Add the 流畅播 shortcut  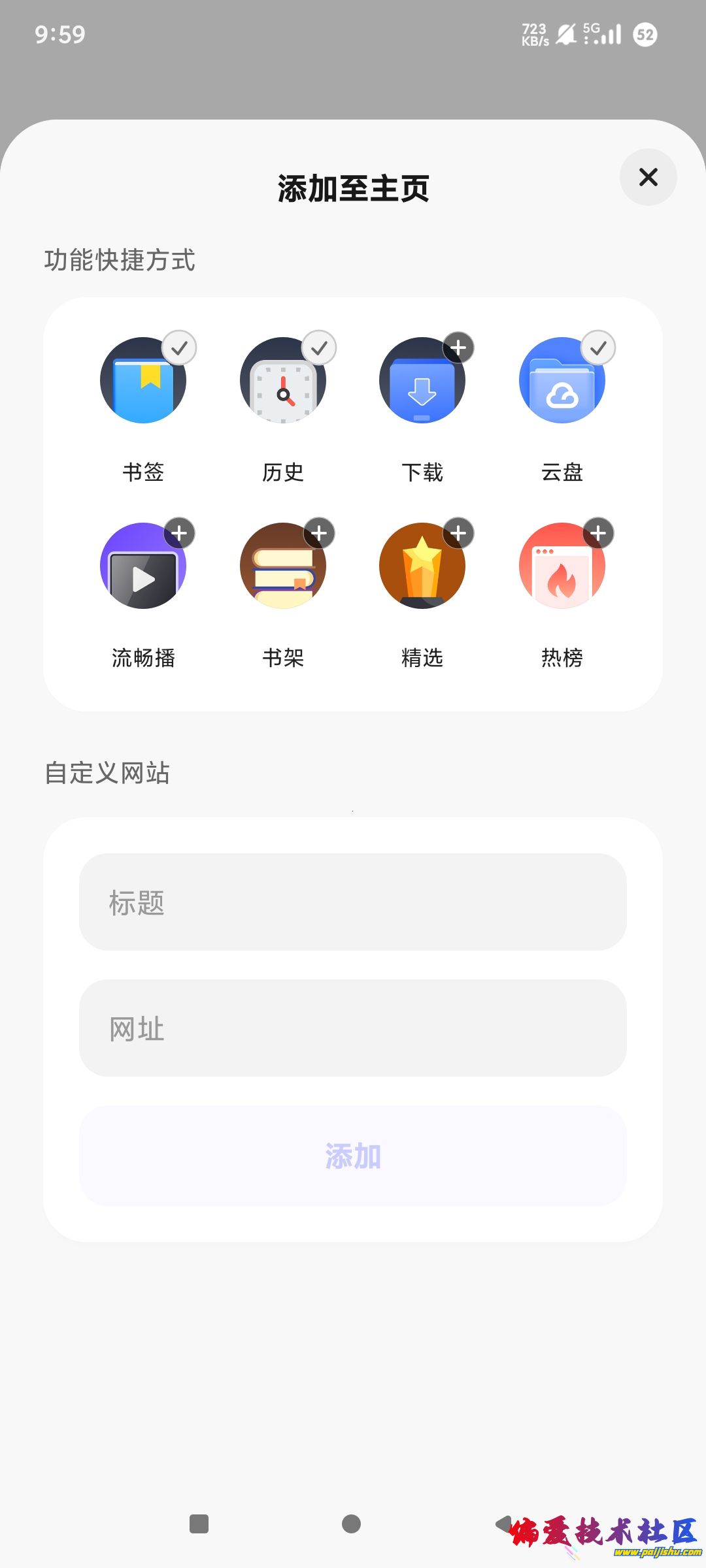pyautogui.click(x=179, y=534)
